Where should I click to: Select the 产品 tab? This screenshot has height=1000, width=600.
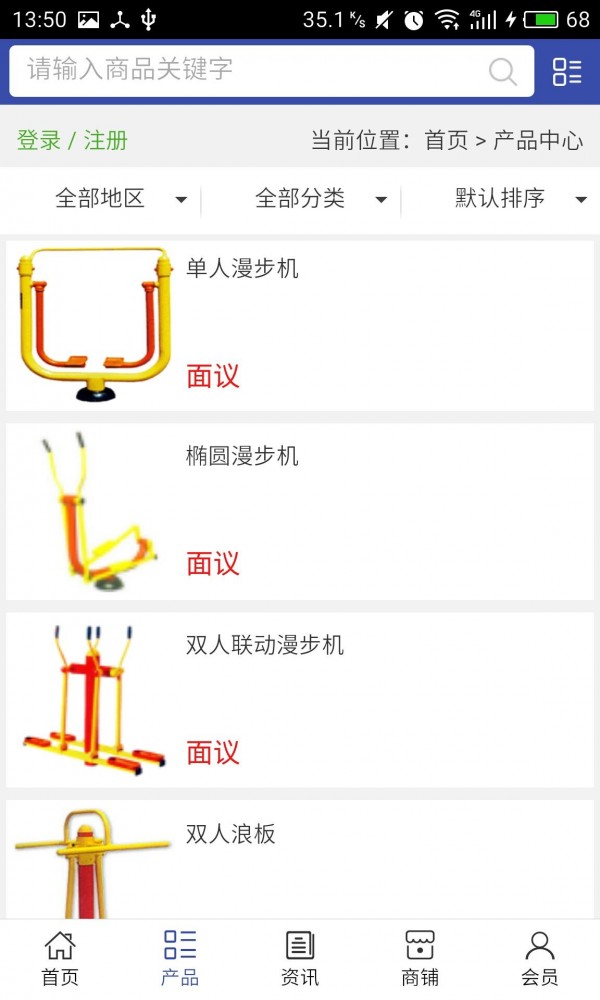(180, 958)
